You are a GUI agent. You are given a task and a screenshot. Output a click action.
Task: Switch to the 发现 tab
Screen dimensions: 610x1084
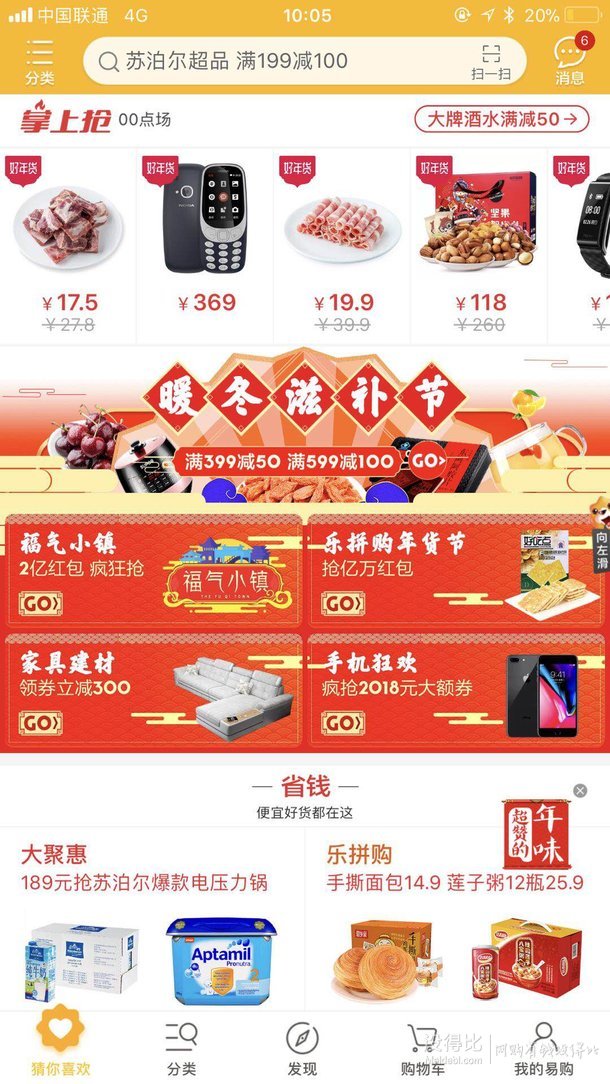click(302, 1048)
